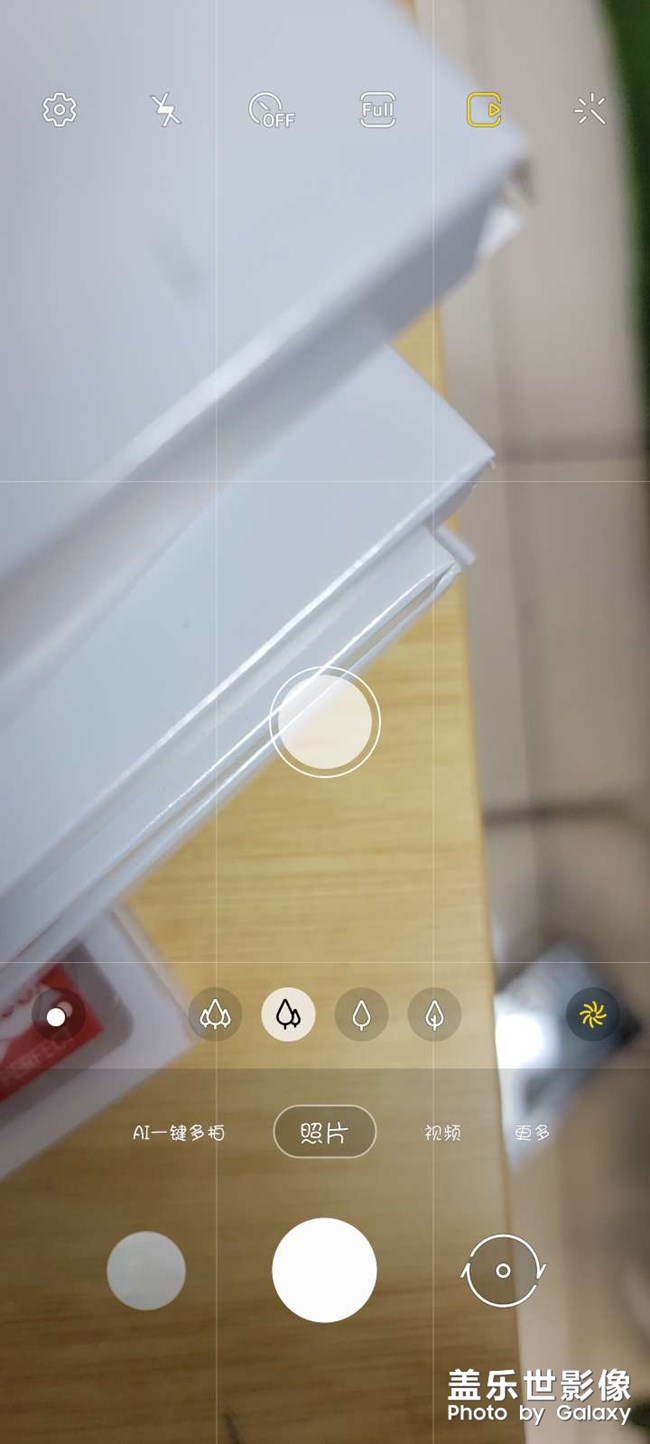
Task: Change the Full aspect ratio
Action: point(378,109)
